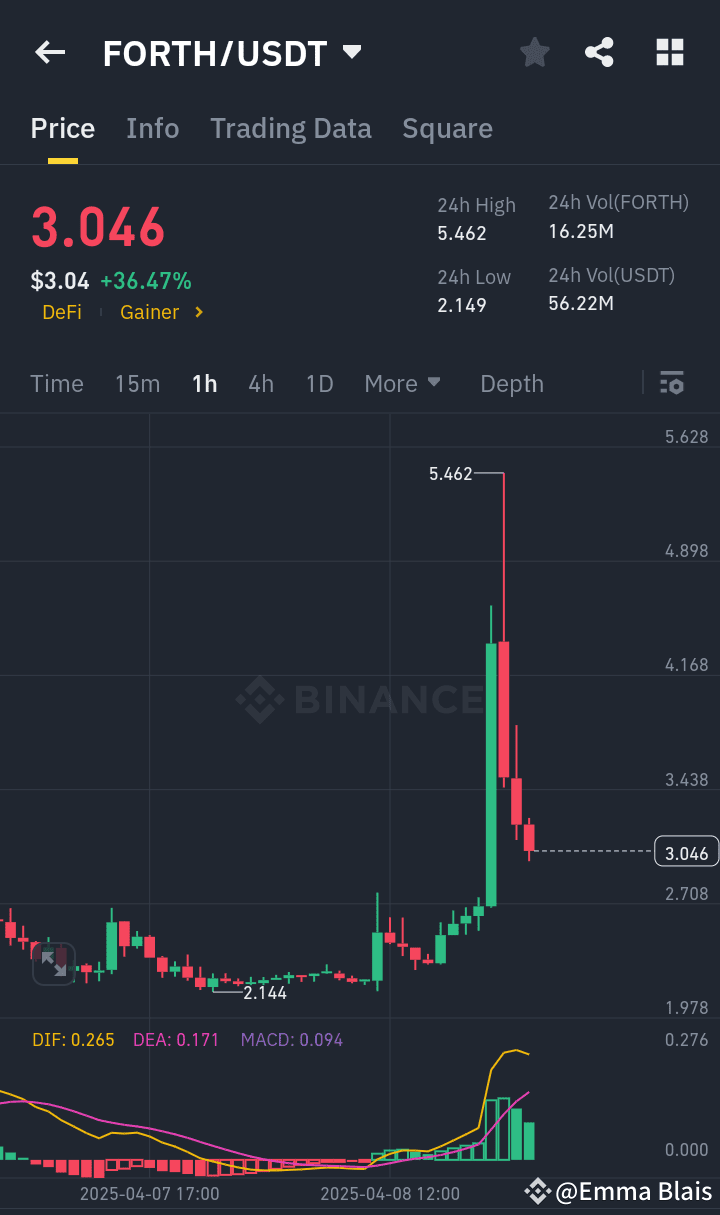This screenshot has width=720, height=1215.
Task: Select the 15m timeframe
Action: (137, 383)
